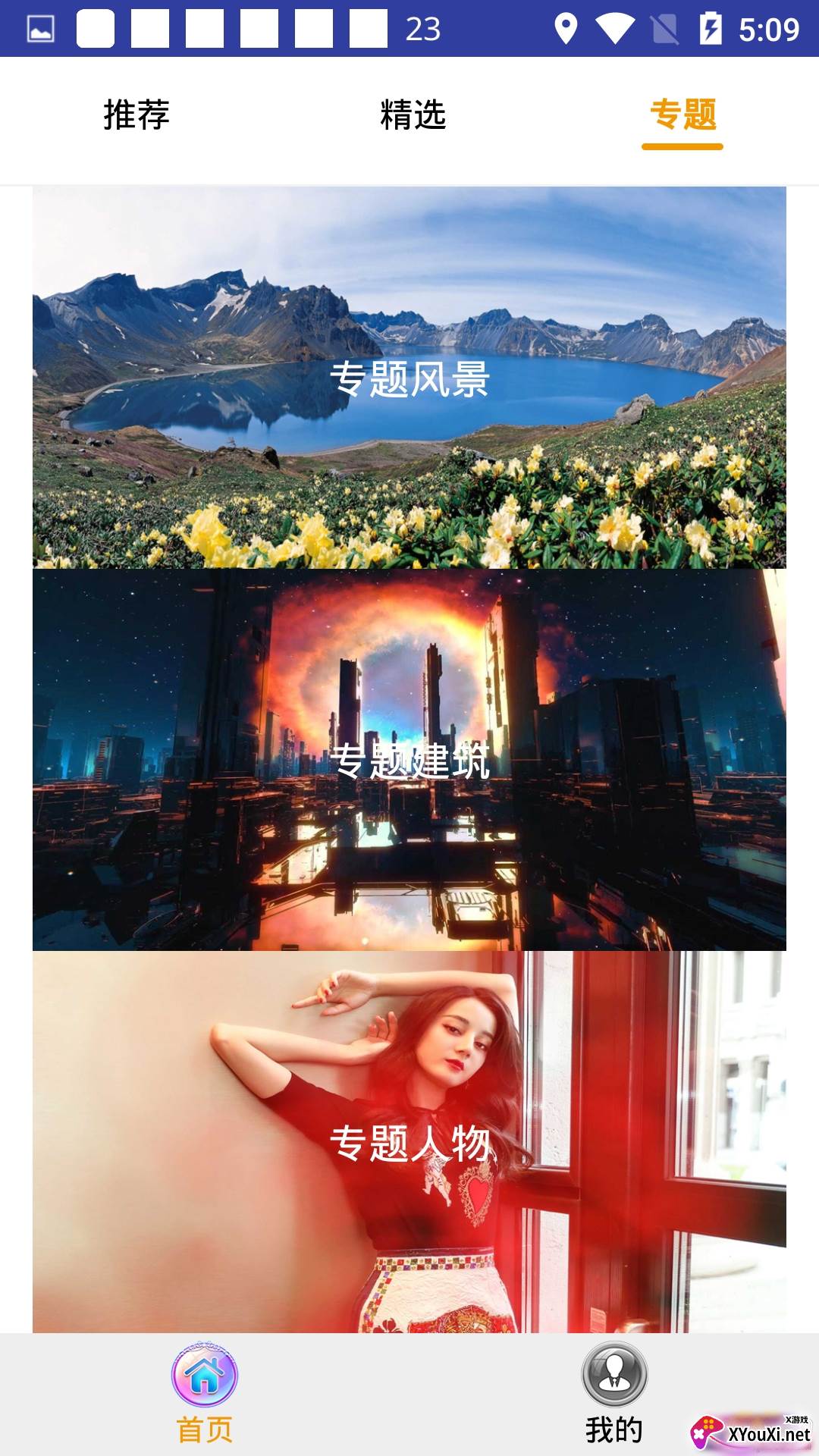Viewport: 819px width, 1456px height.
Task: Select the 首页 label in bottom bar
Action: click(x=205, y=1431)
